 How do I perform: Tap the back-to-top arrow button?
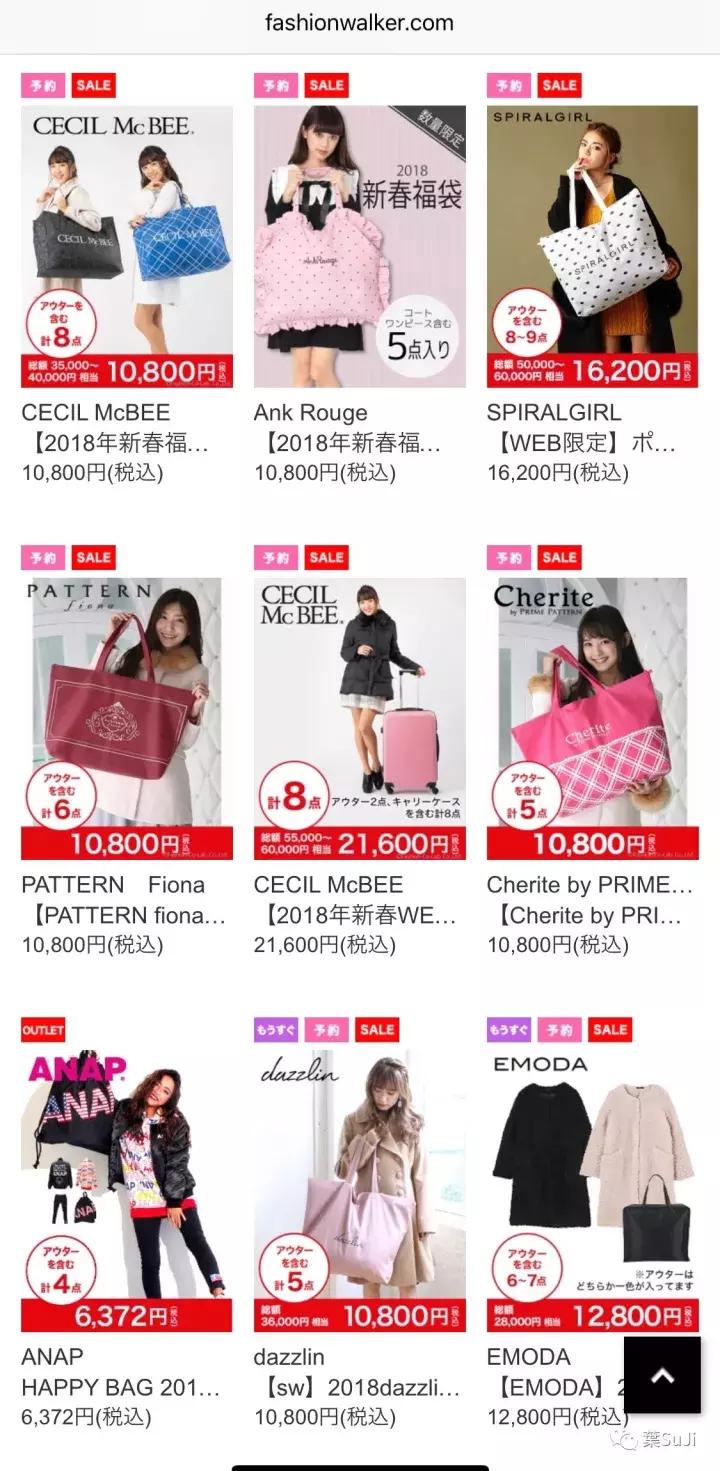[662, 1374]
